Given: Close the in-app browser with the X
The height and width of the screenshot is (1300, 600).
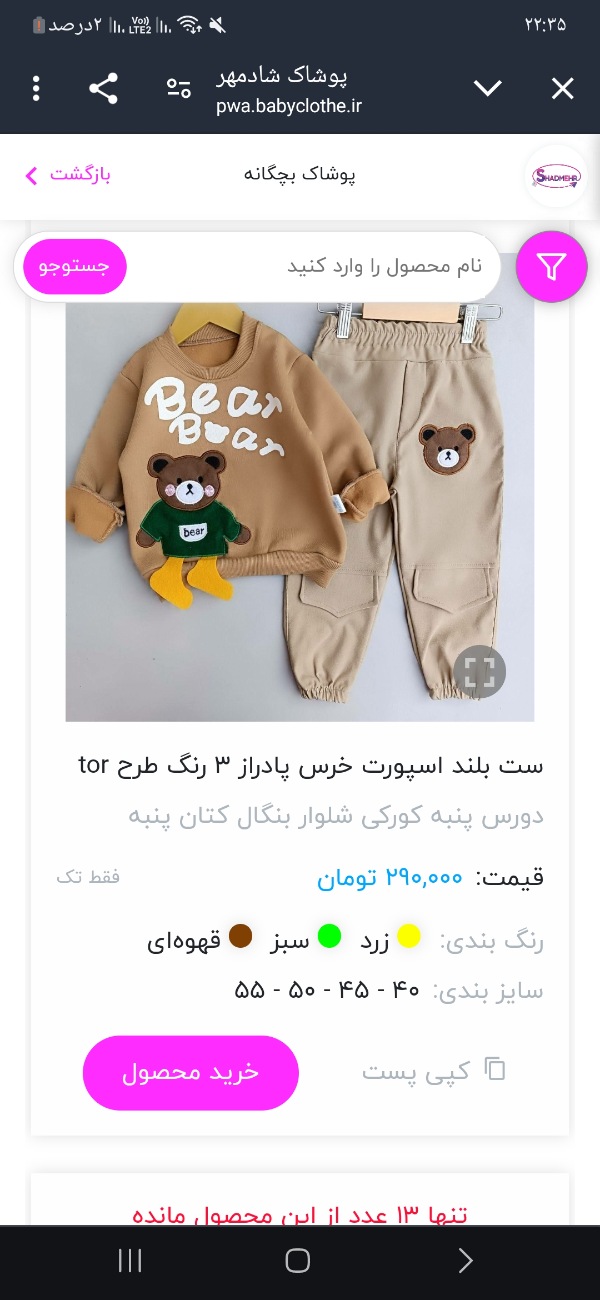Looking at the screenshot, I should (x=563, y=89).
